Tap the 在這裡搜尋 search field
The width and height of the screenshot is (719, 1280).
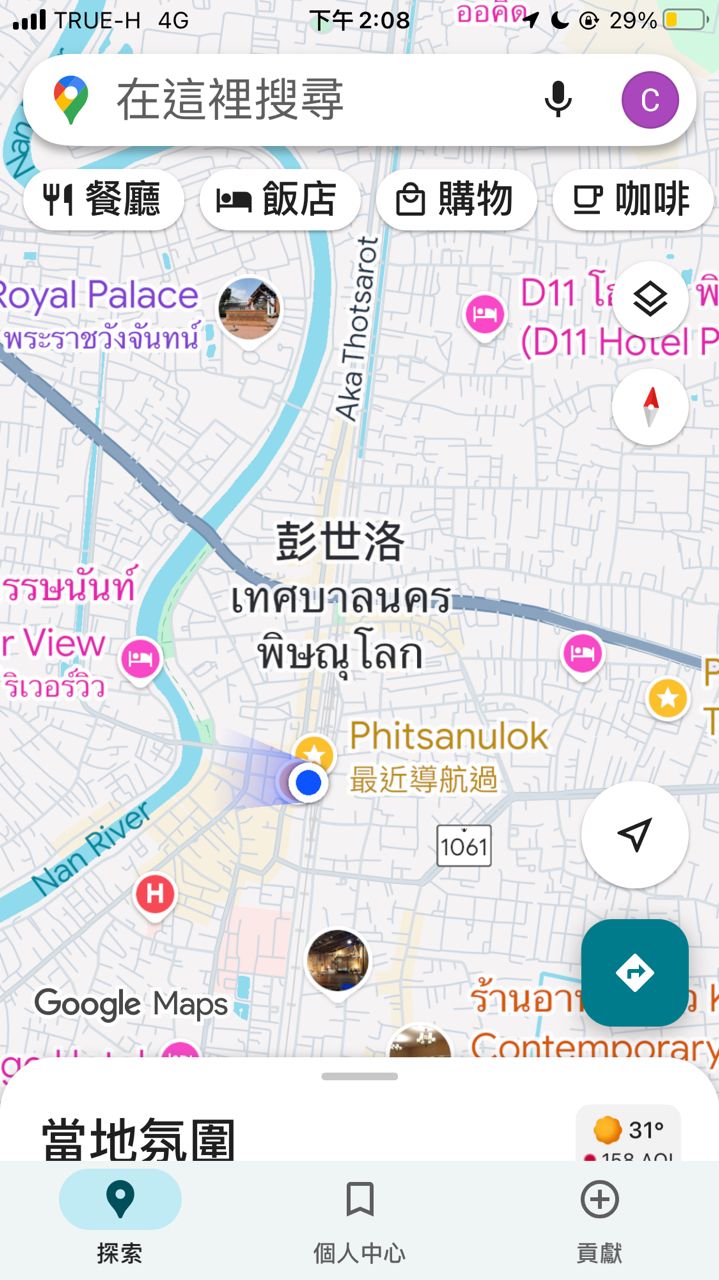click(300, 100)
